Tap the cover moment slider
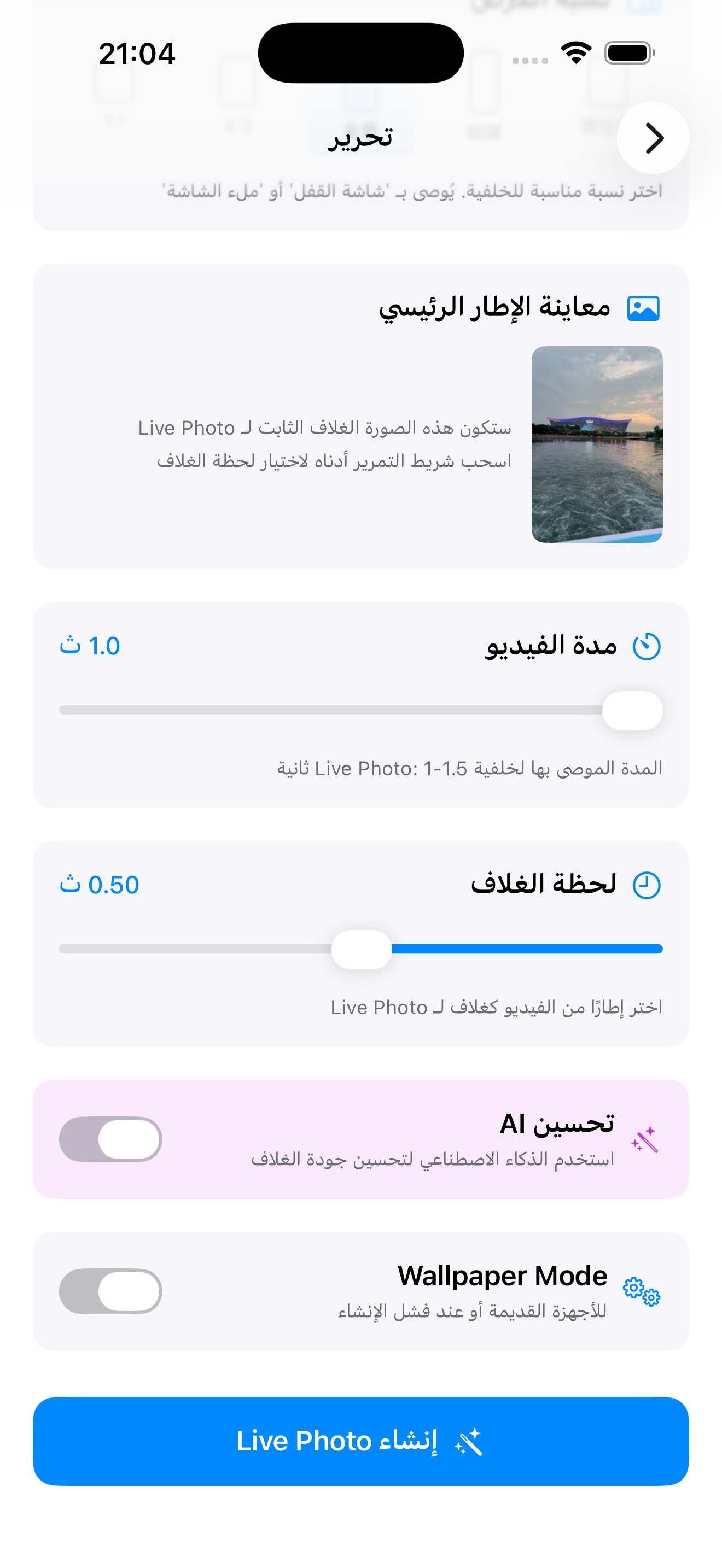 click(x=362, y=949)
